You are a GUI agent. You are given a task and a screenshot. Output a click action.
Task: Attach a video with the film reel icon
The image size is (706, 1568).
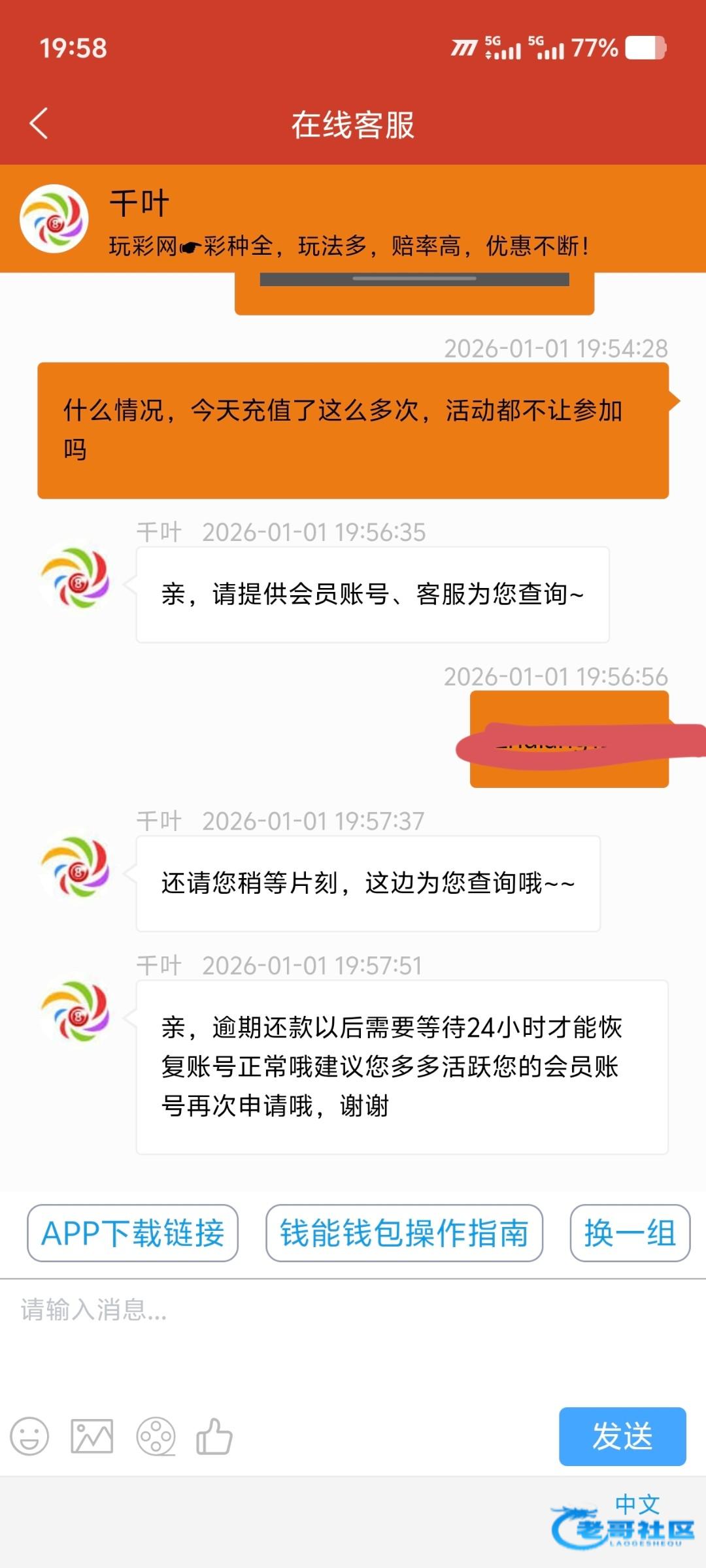pyautogui.click(x=156, y=1437)
